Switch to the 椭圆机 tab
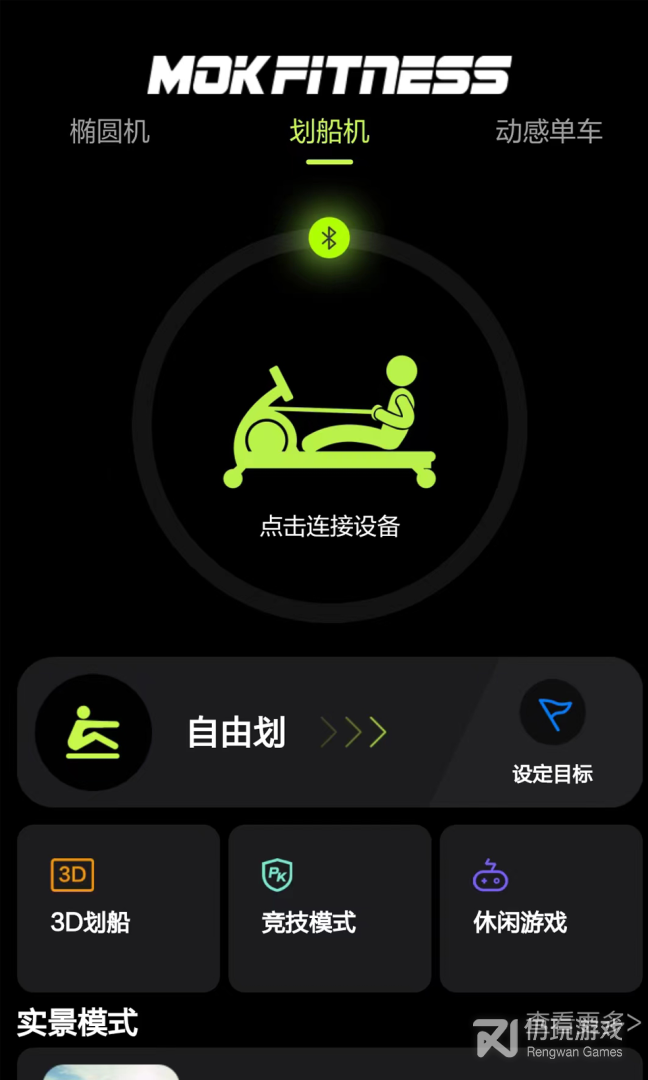Screen dimensions: 648x1080 [110, 131]
